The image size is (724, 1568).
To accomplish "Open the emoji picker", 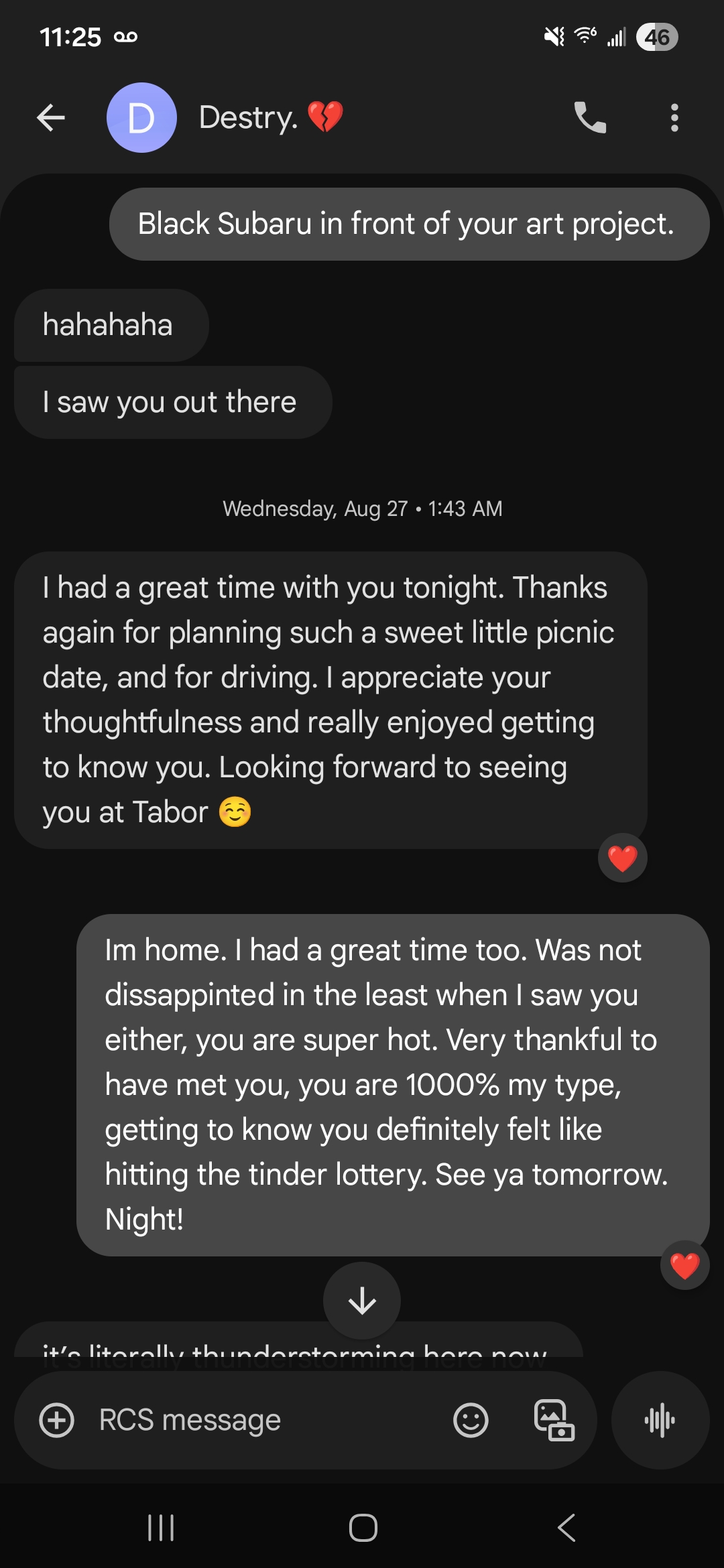I will [x=471, y=1420].
